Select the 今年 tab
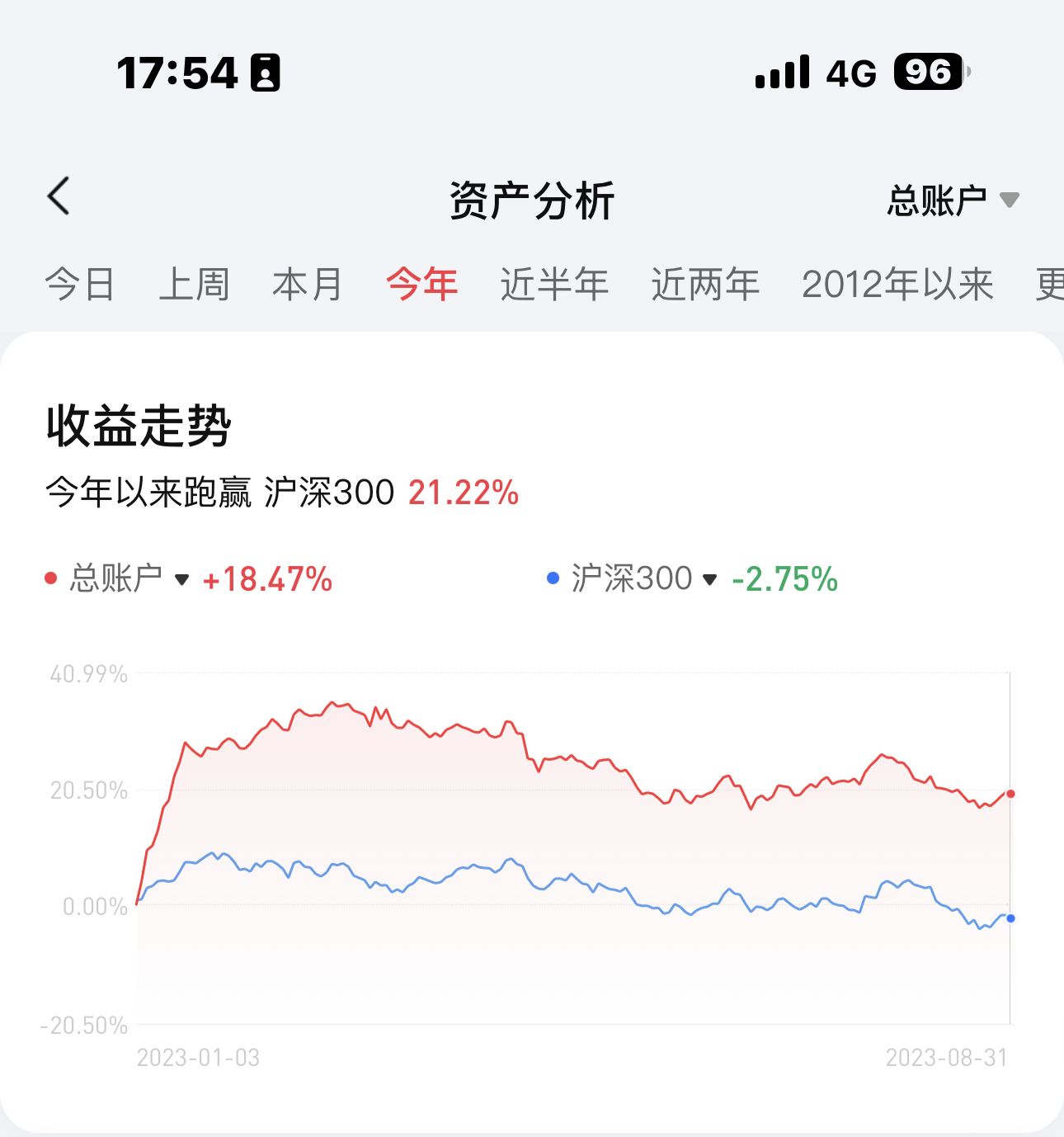The height and width of the screenshot is (1137, 1064). pos(421,285)
